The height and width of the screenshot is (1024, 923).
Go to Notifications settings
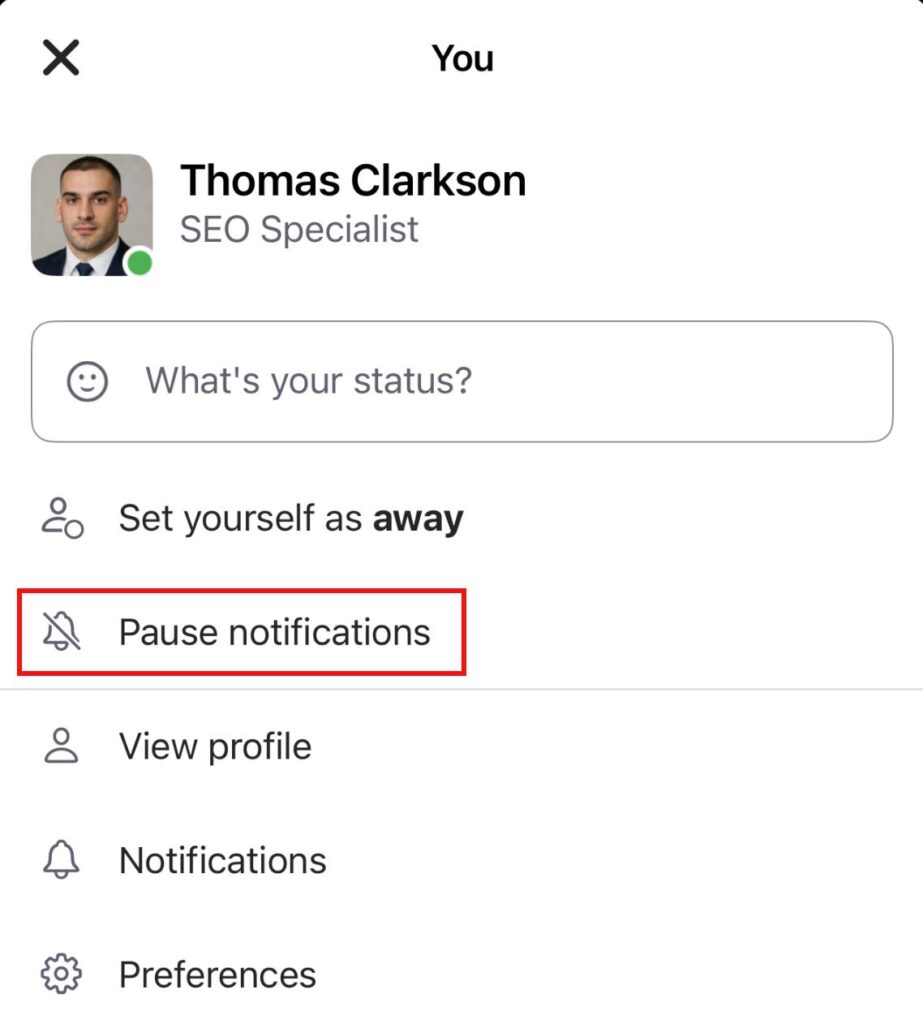click(222, 860)
